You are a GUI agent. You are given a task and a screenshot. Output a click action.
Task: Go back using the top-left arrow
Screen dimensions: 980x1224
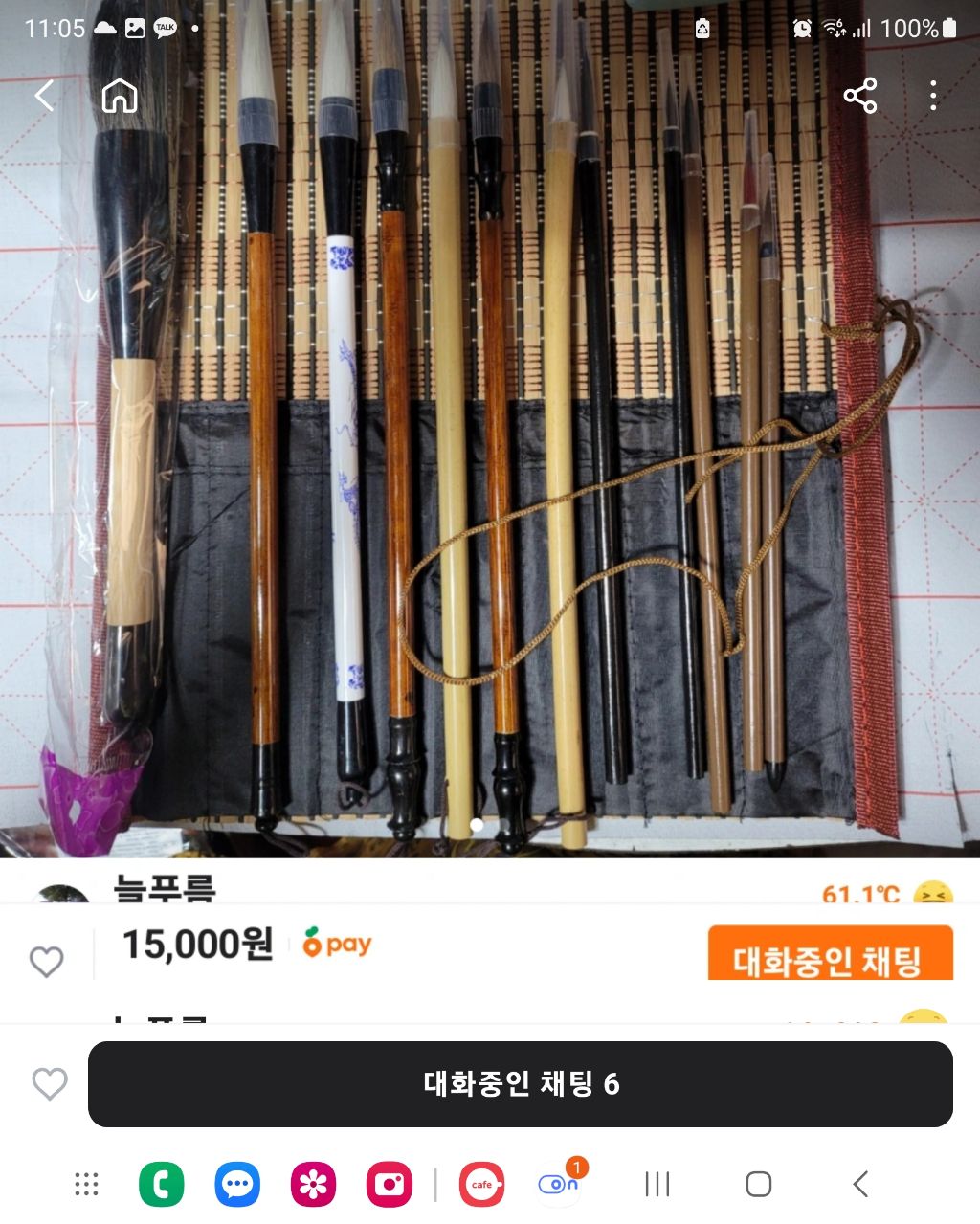coord(44,96)
